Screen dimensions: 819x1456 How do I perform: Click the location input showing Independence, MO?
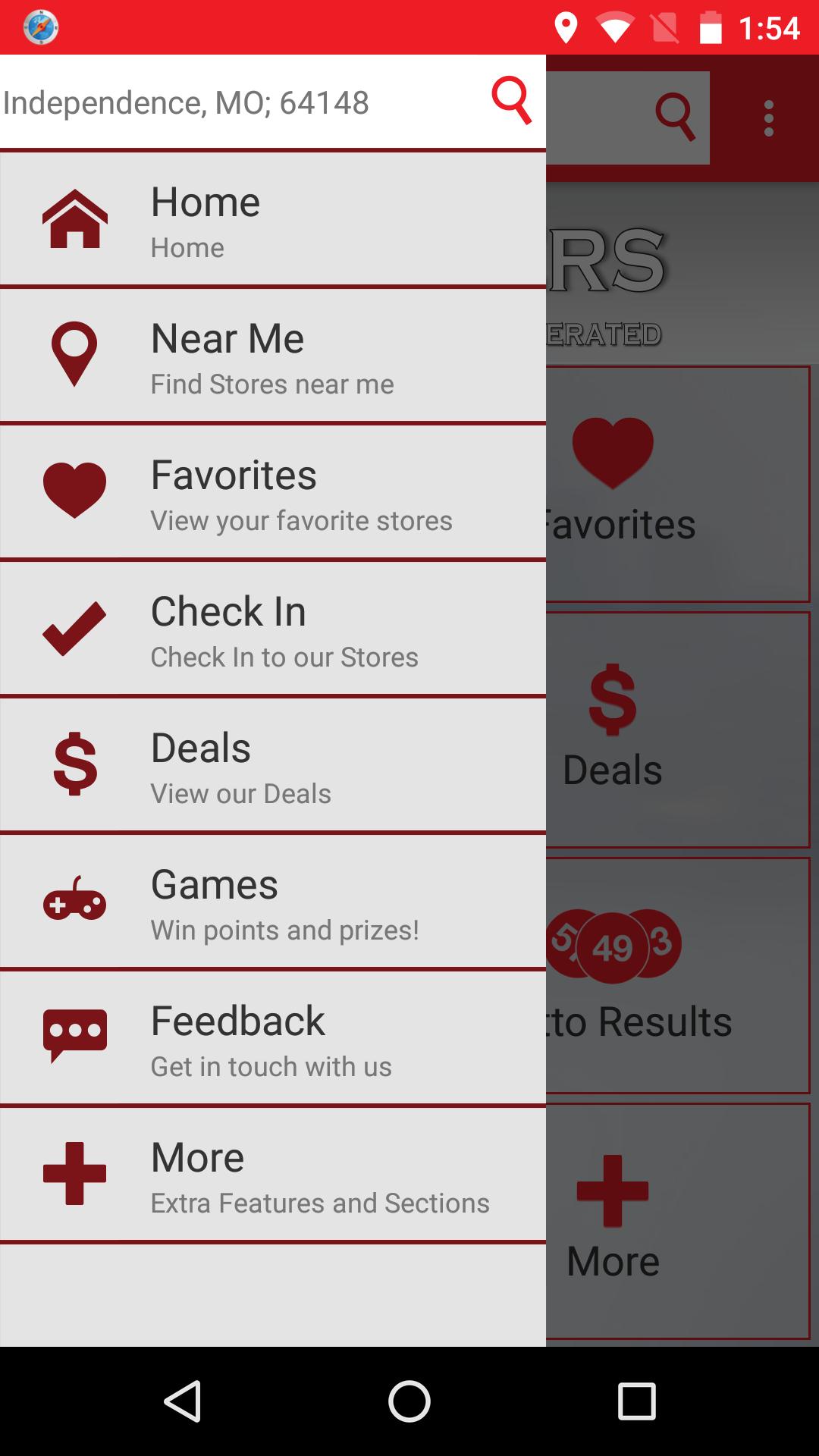(227, 102)
